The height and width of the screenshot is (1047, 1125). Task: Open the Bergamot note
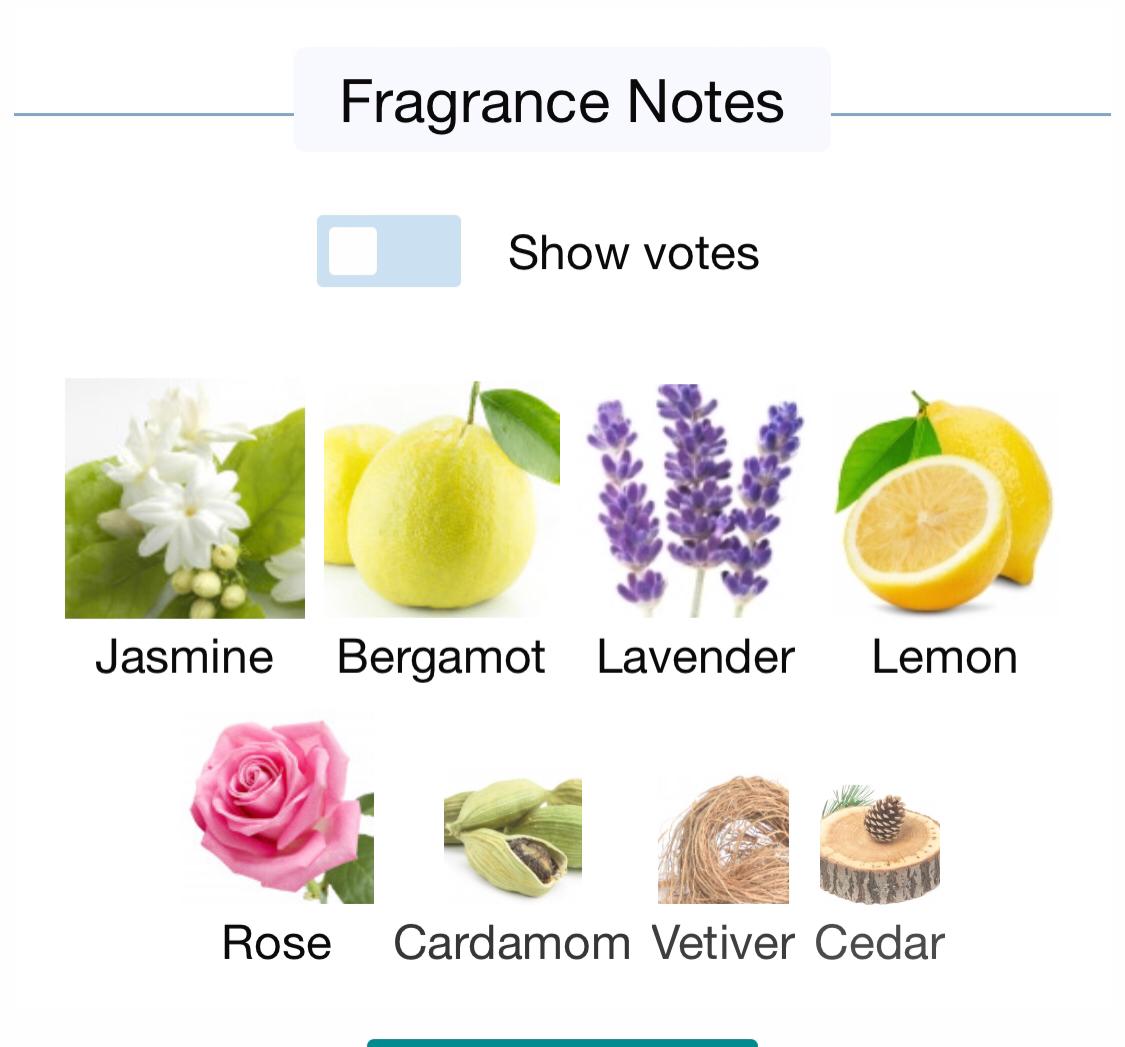(441, 498)
